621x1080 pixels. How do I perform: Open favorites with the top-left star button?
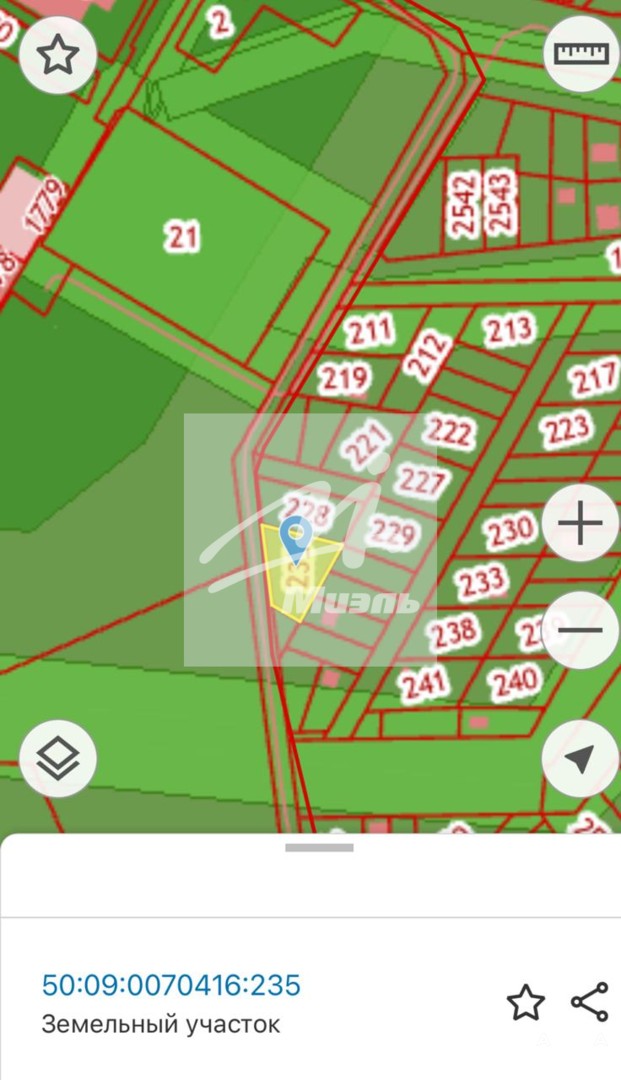(x=58, y=55)
